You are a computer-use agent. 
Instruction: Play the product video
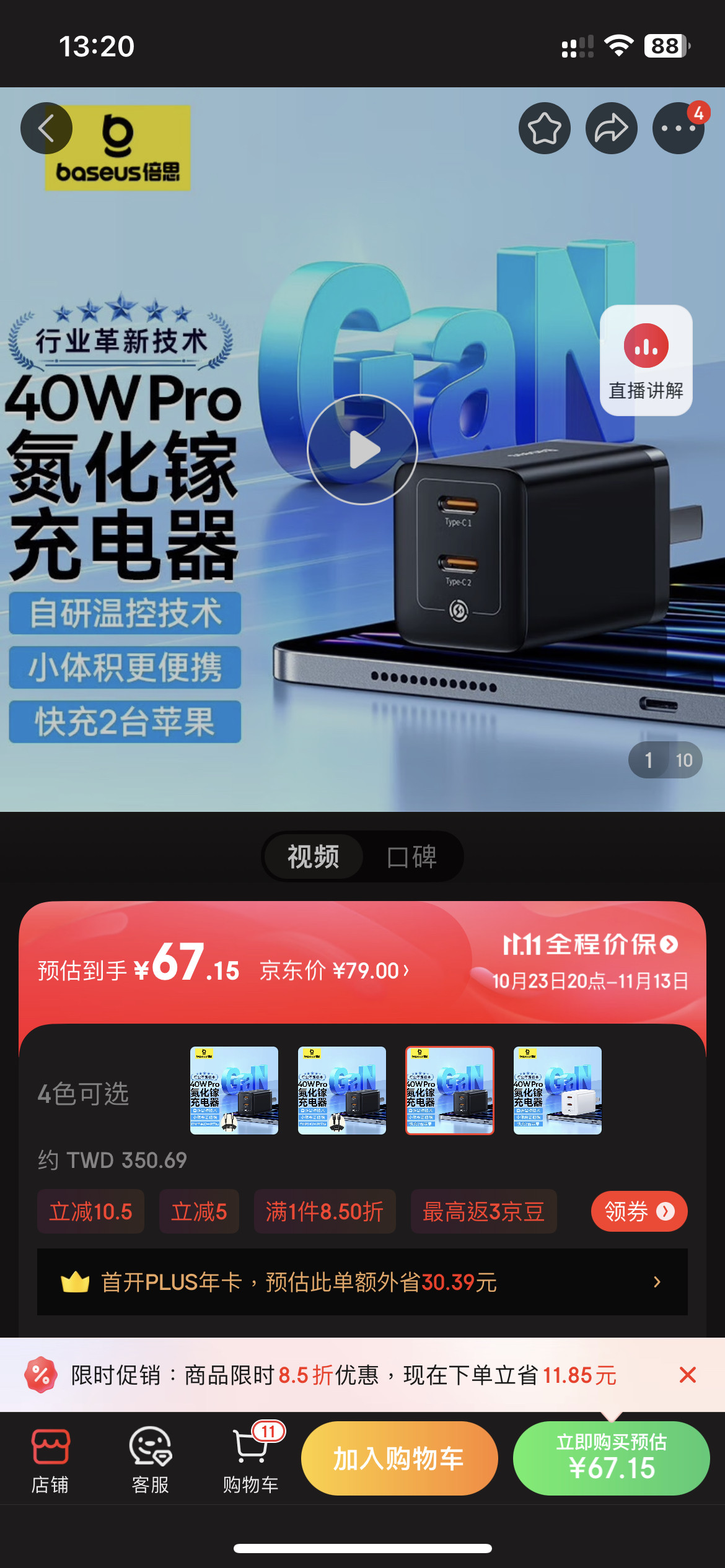[x=362, y=450]
